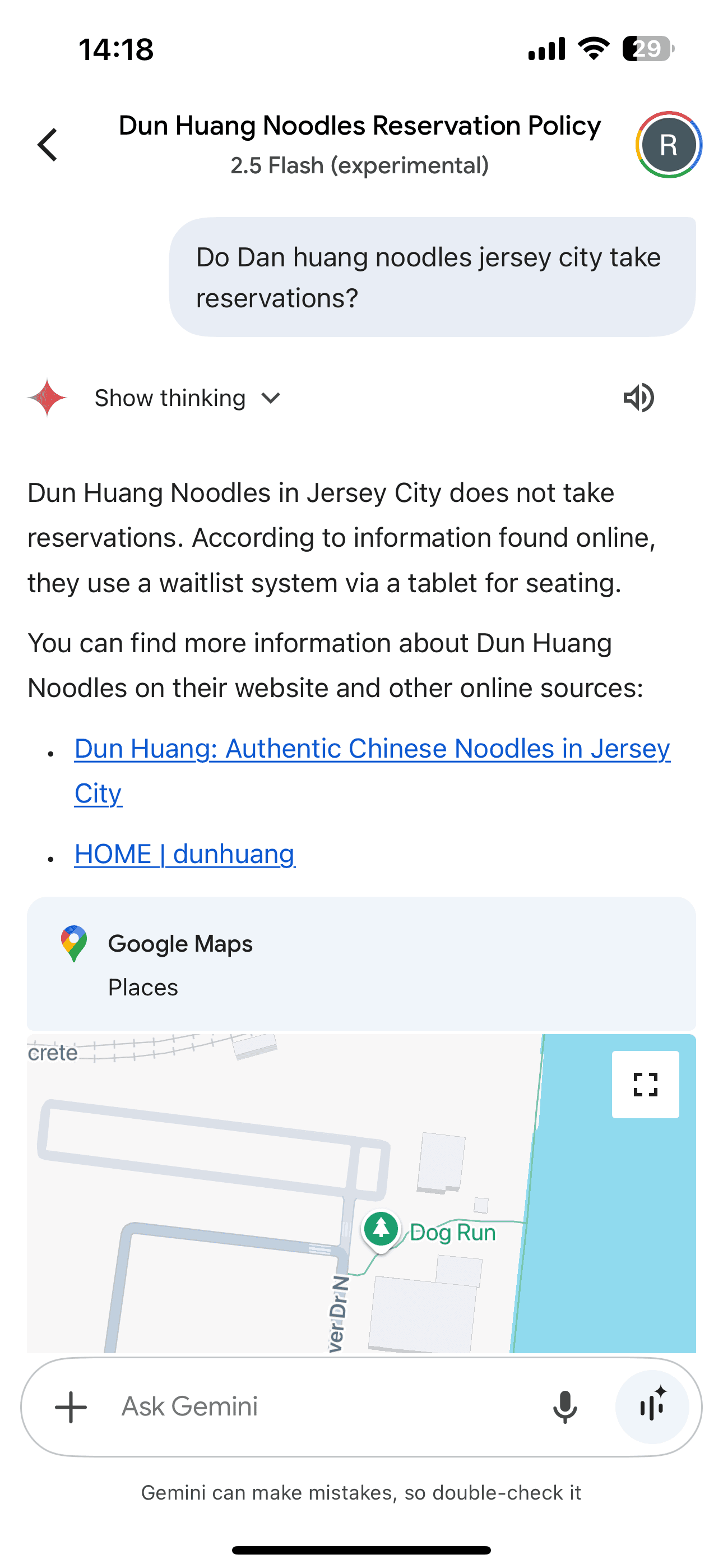Tap the Dog Run park marker
This screenshot has width=723, height=1568.
point(381,1228)
